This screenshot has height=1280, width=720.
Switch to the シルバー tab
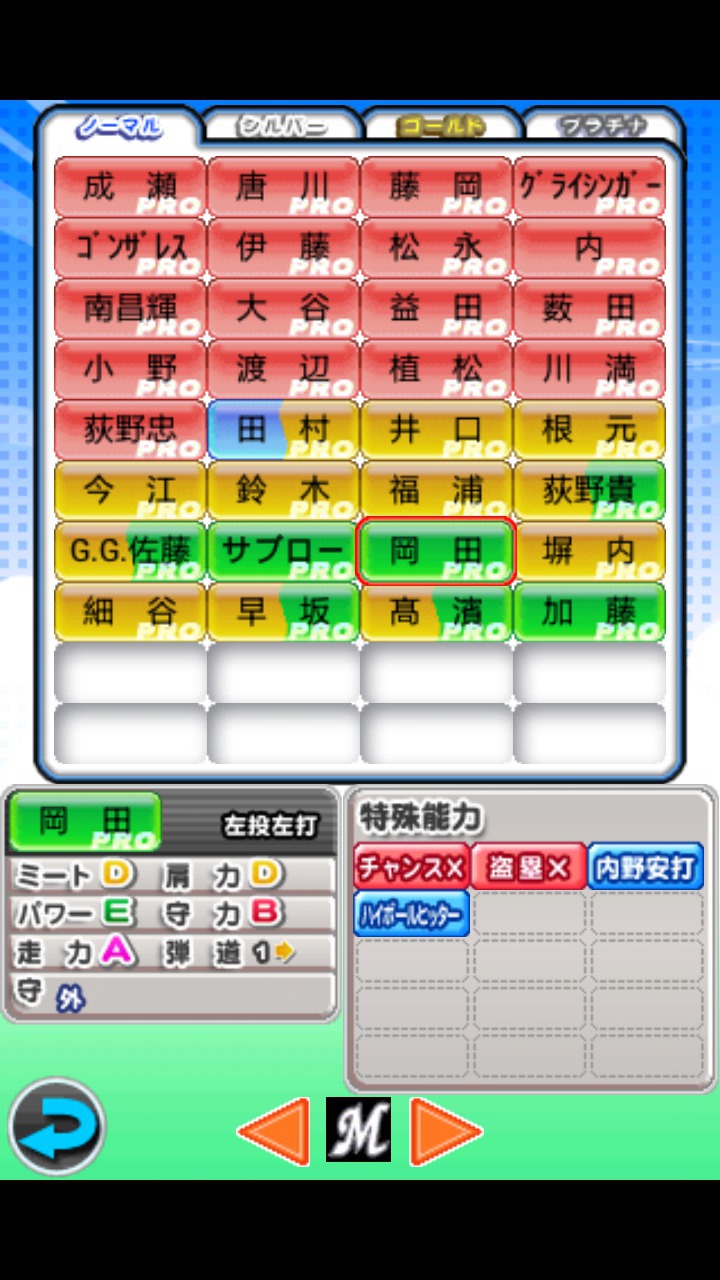click(283, 127)
